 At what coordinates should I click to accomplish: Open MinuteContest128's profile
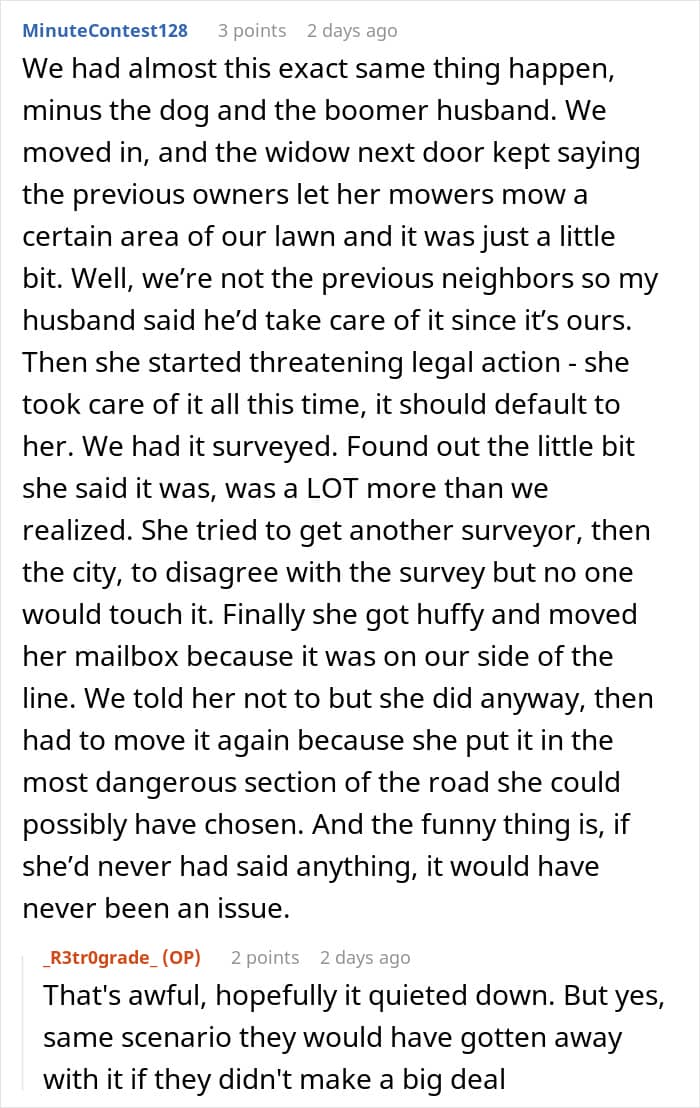[105, 31]
